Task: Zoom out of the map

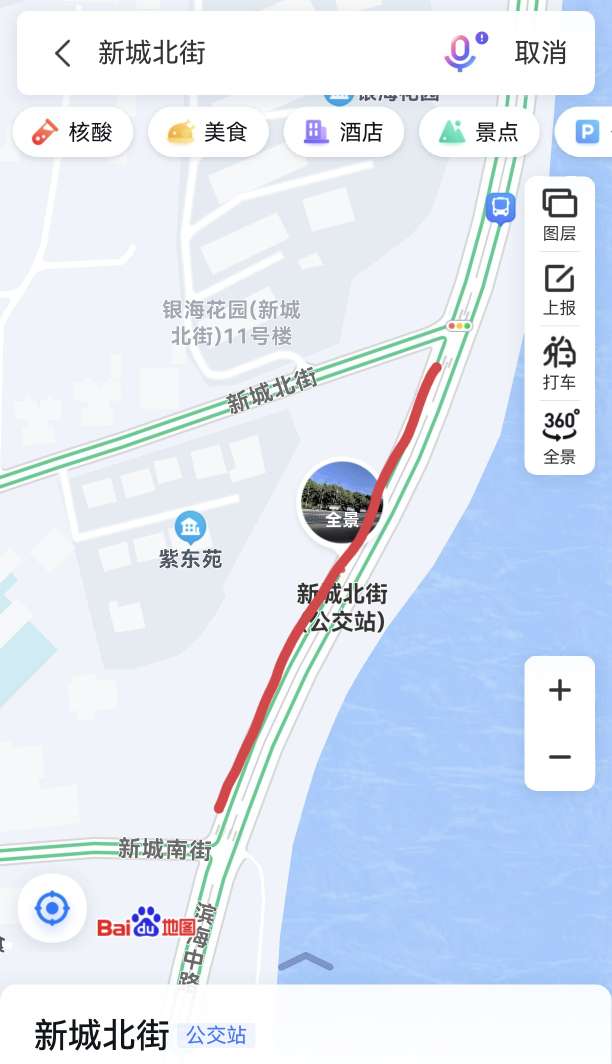Action: click(x=560, y=757)
